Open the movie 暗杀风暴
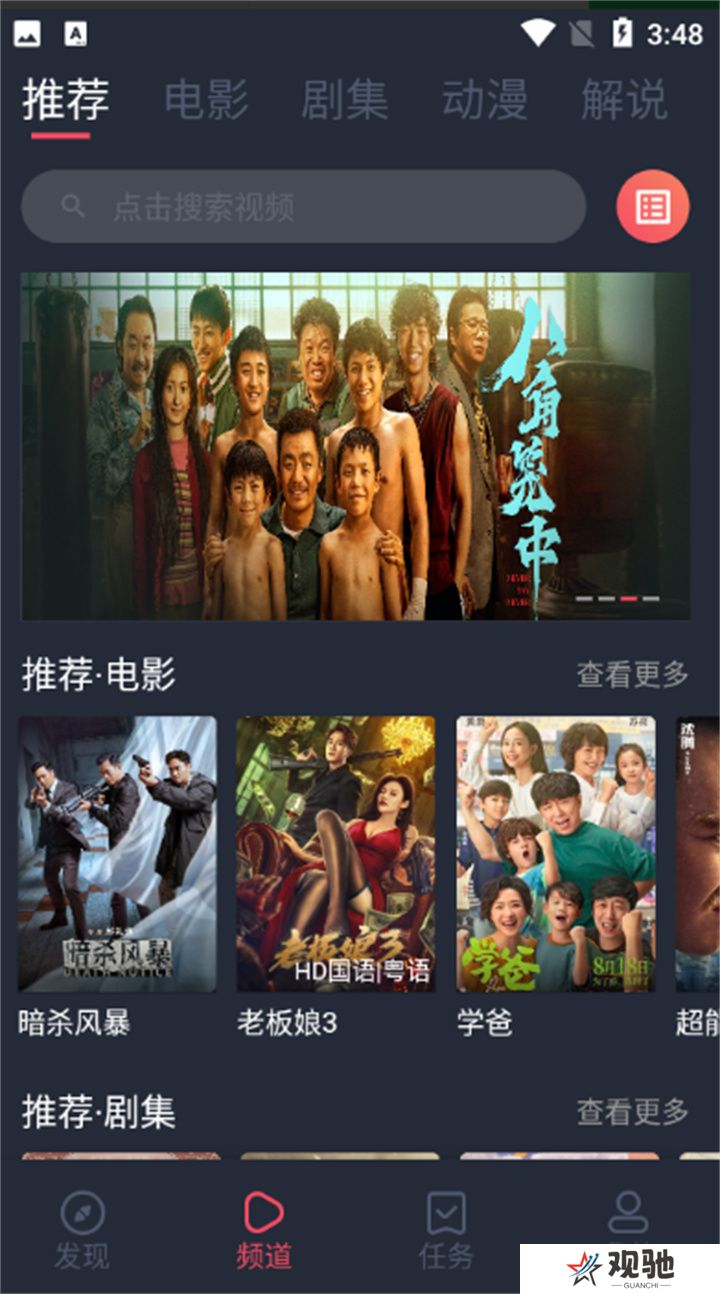The image size is (720, 1294). (x=117, y=854)
